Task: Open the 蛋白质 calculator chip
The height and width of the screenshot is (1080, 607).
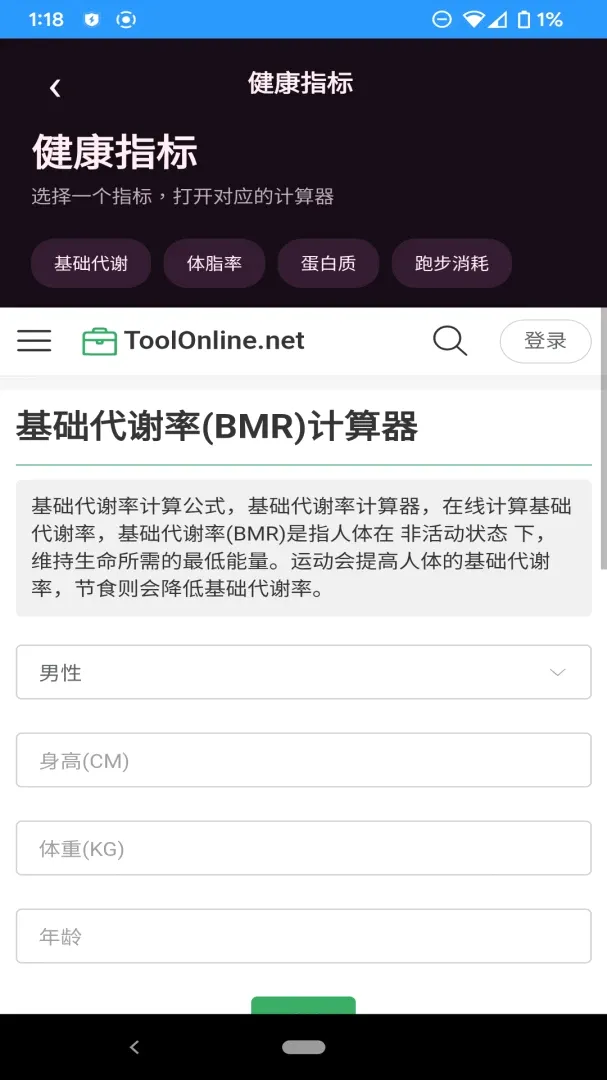Action: coord(328,263)
